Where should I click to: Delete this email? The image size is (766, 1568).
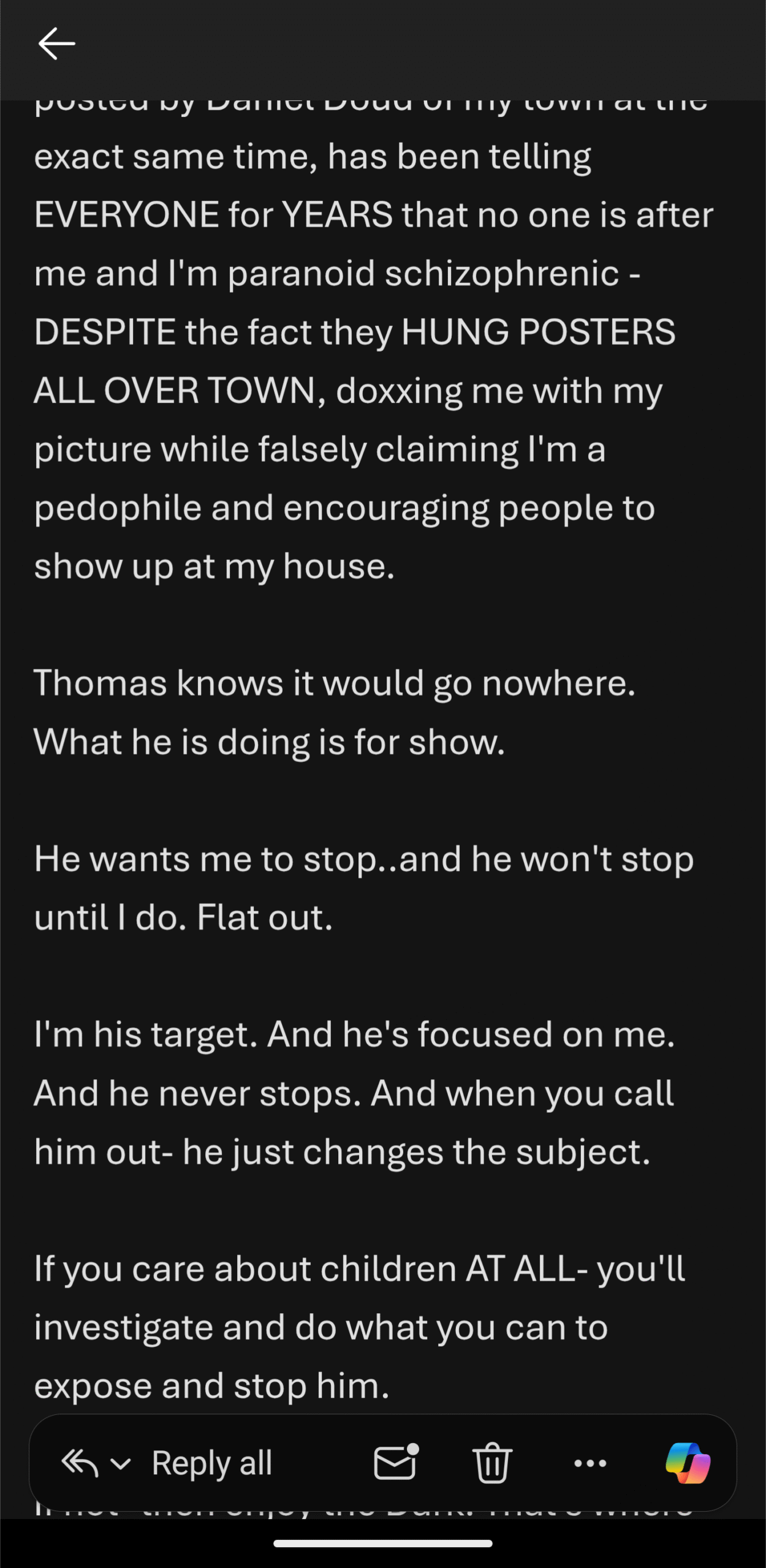click(x=492, y=1463)
